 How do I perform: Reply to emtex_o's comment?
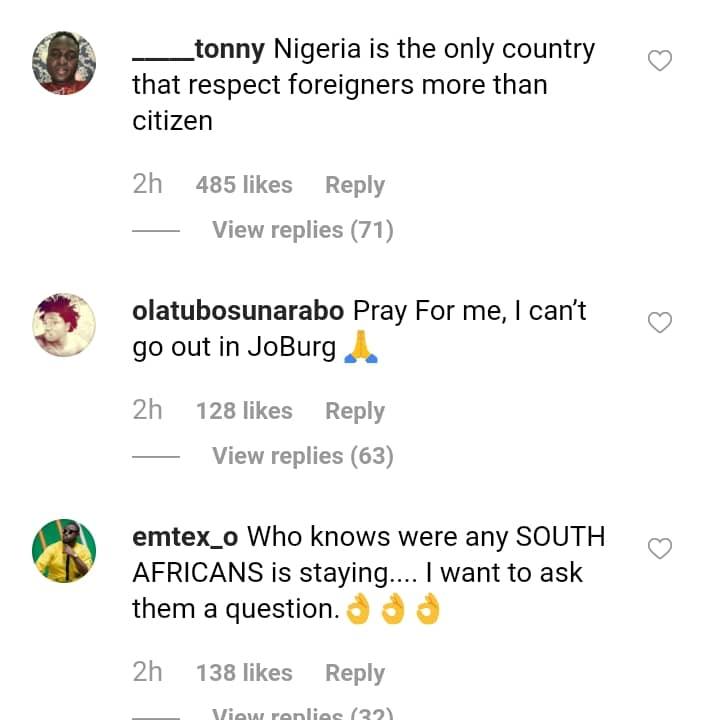click(354, 673)
